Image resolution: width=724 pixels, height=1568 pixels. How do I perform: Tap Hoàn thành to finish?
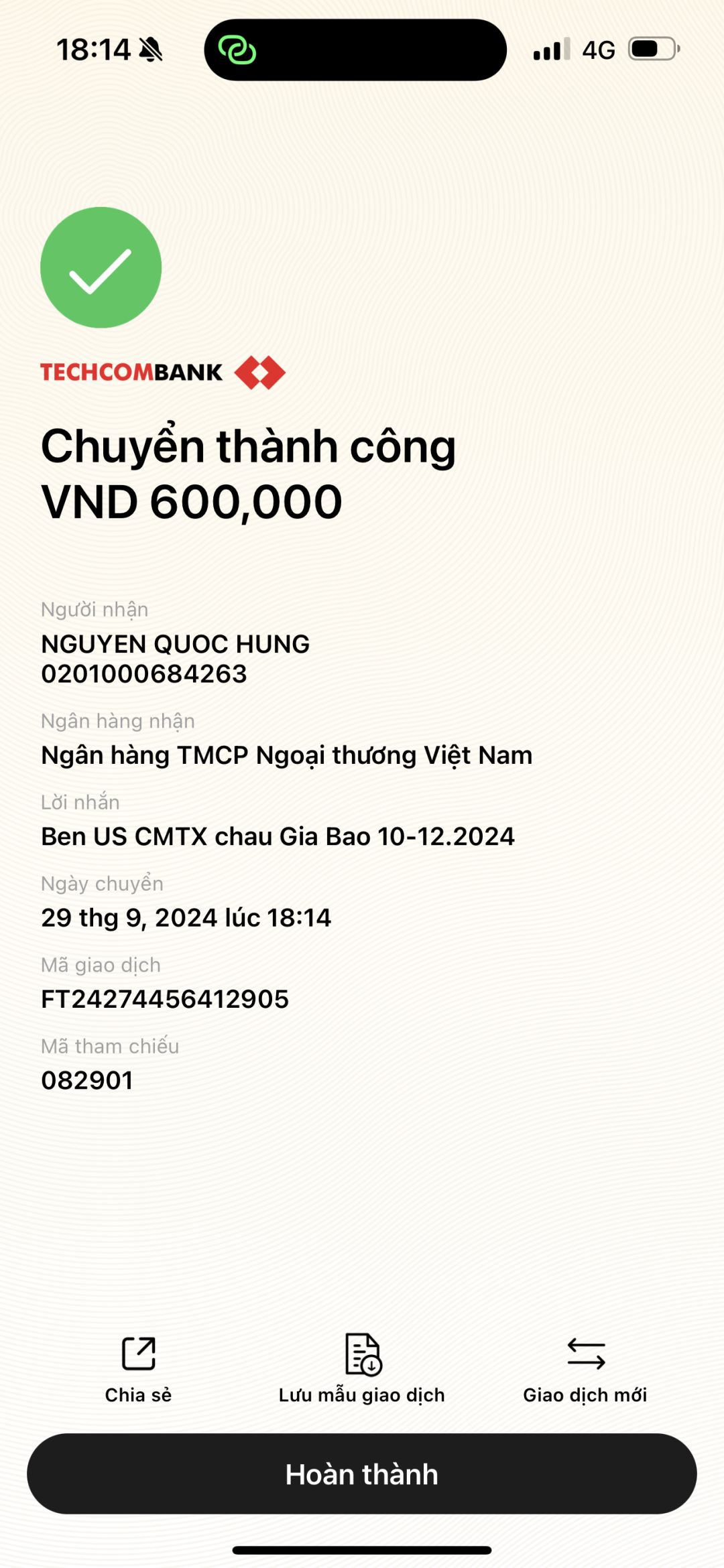362,1474
